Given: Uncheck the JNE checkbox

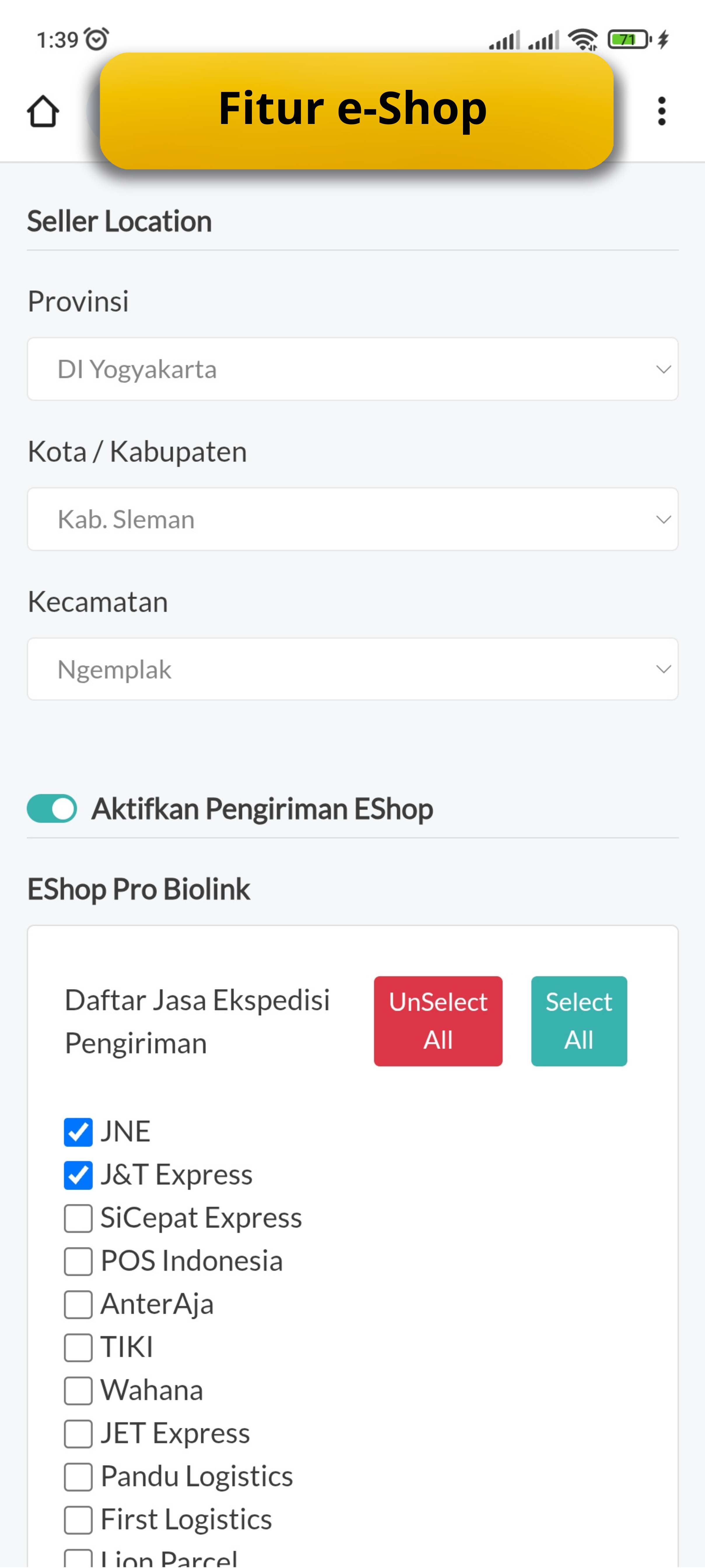Looking at the screenshot, I should 78,1132.
